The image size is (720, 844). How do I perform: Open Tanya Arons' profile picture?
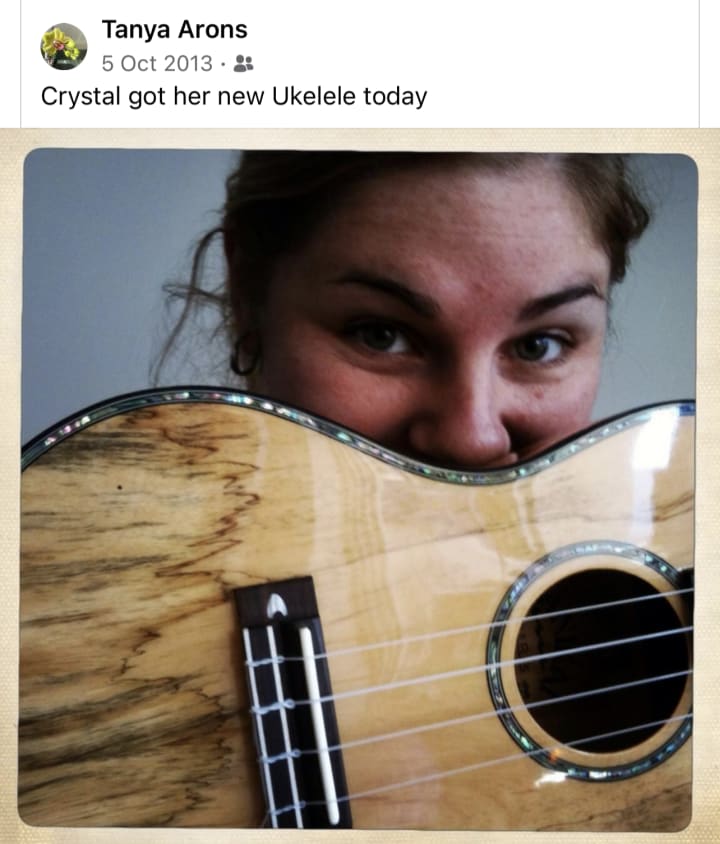tap(63, 46)
